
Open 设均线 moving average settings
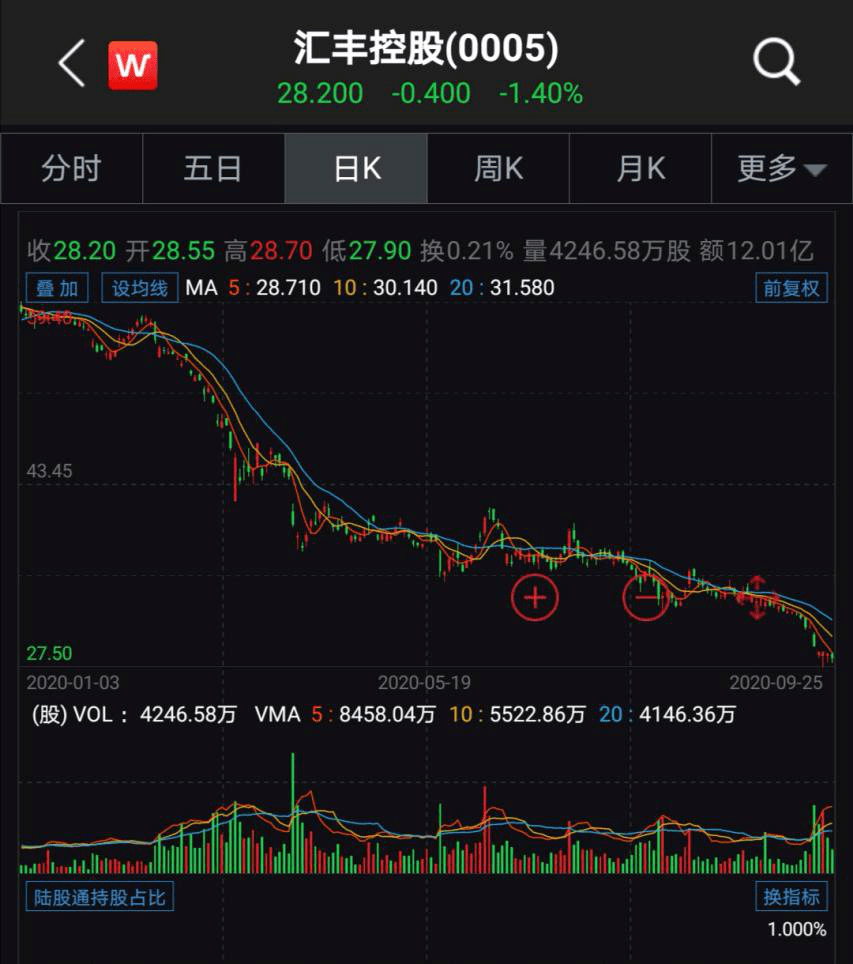click(x=138, y=288)
